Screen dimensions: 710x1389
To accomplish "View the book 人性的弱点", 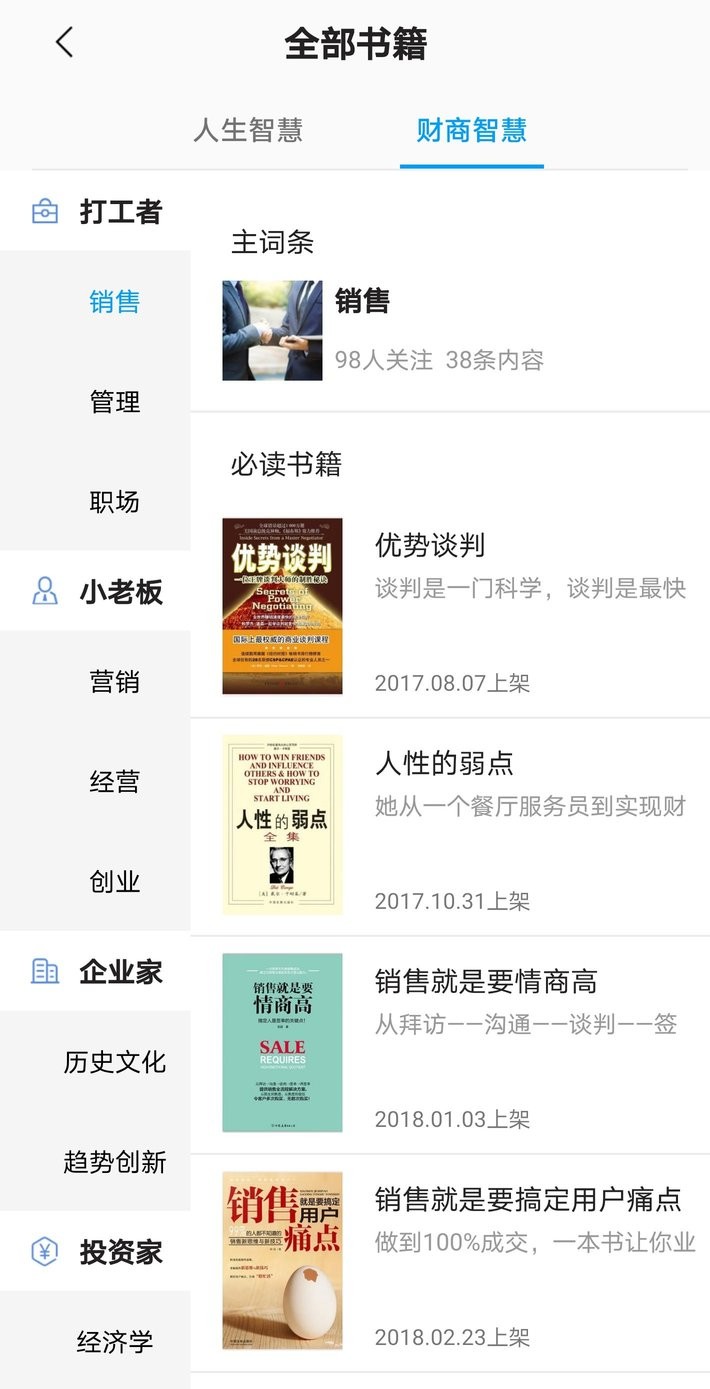I will pyautogui.click(x=450, y=825).
